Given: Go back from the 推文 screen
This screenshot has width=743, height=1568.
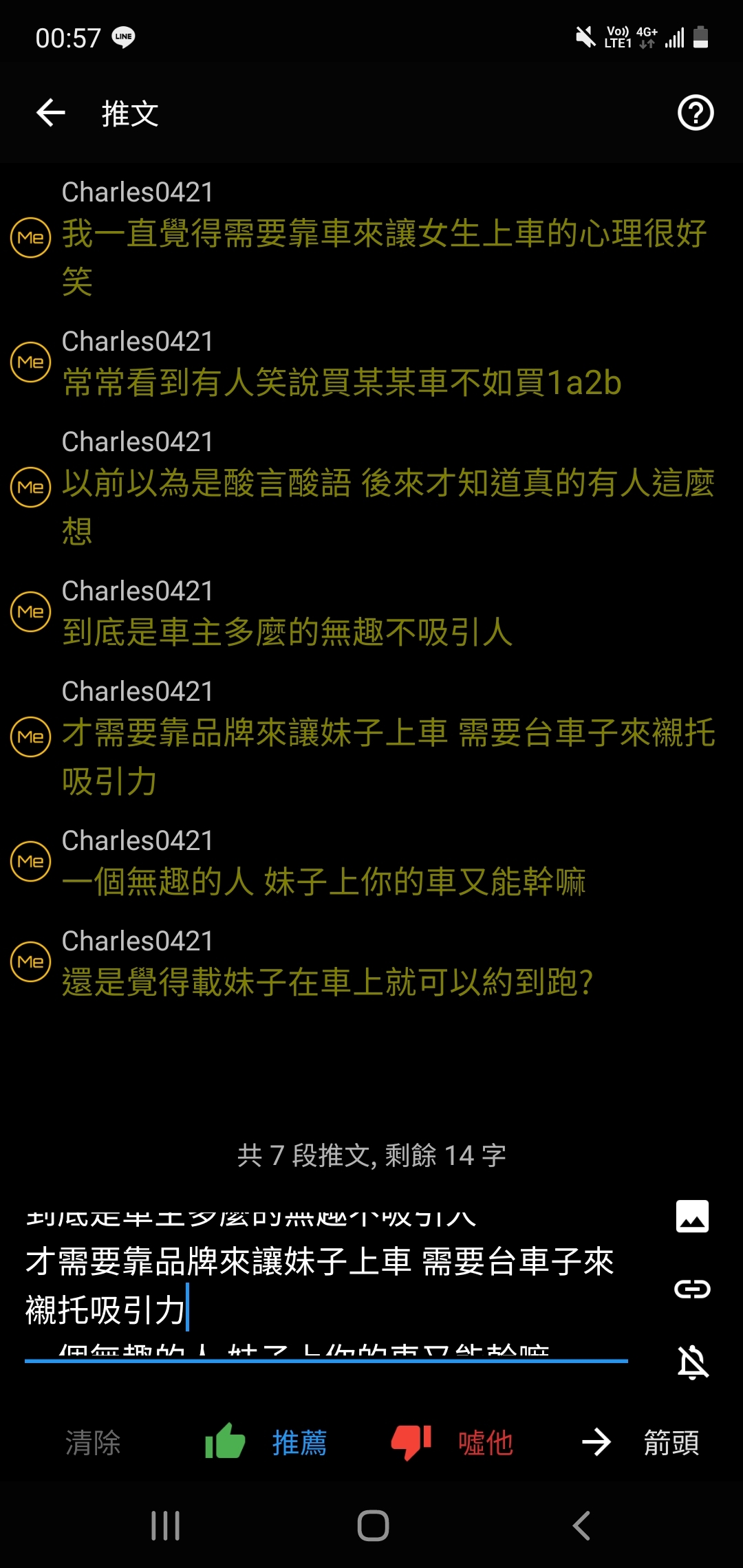Looking at the screenshot, I should (x=51, y=113).
